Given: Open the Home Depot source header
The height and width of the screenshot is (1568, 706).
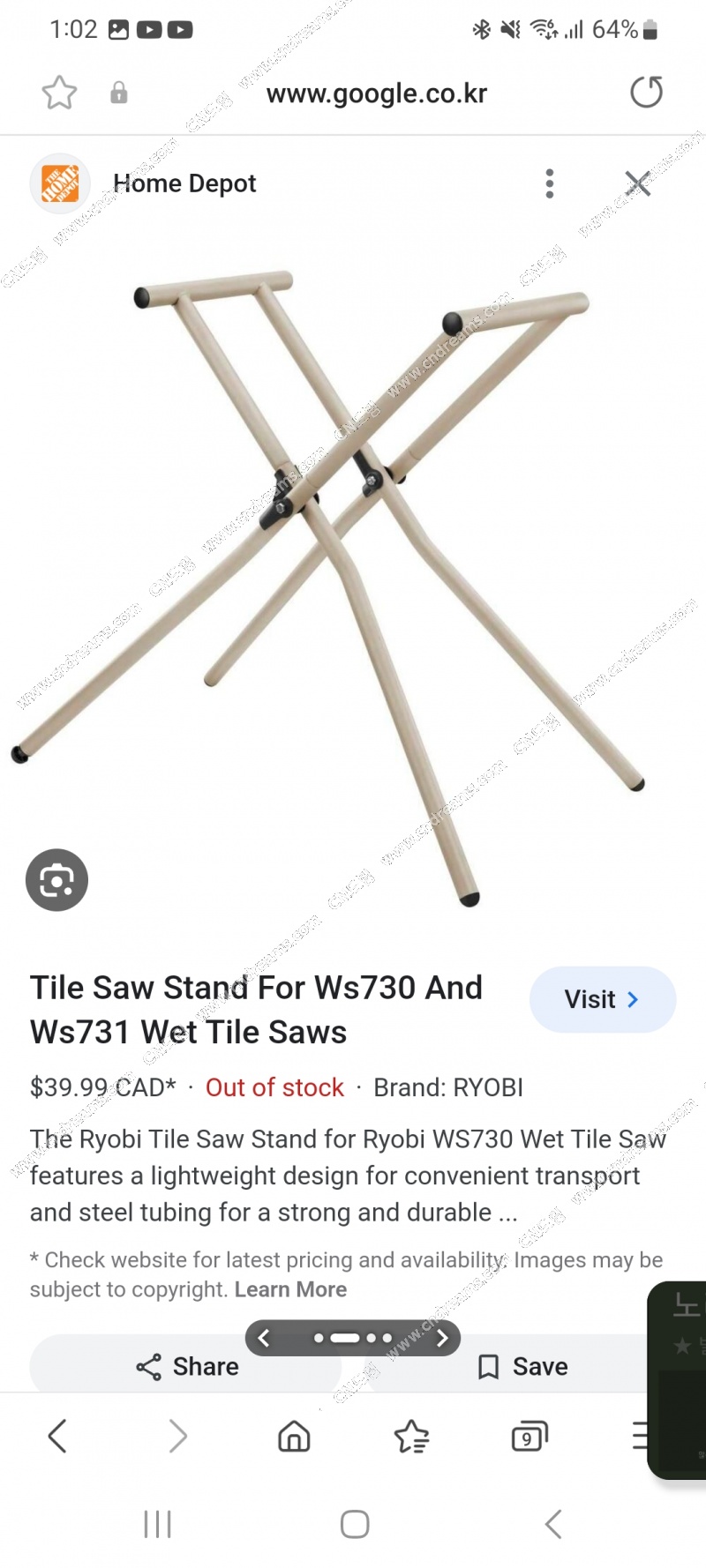Looking at the screenshot, I should click(x=184, y=183).
